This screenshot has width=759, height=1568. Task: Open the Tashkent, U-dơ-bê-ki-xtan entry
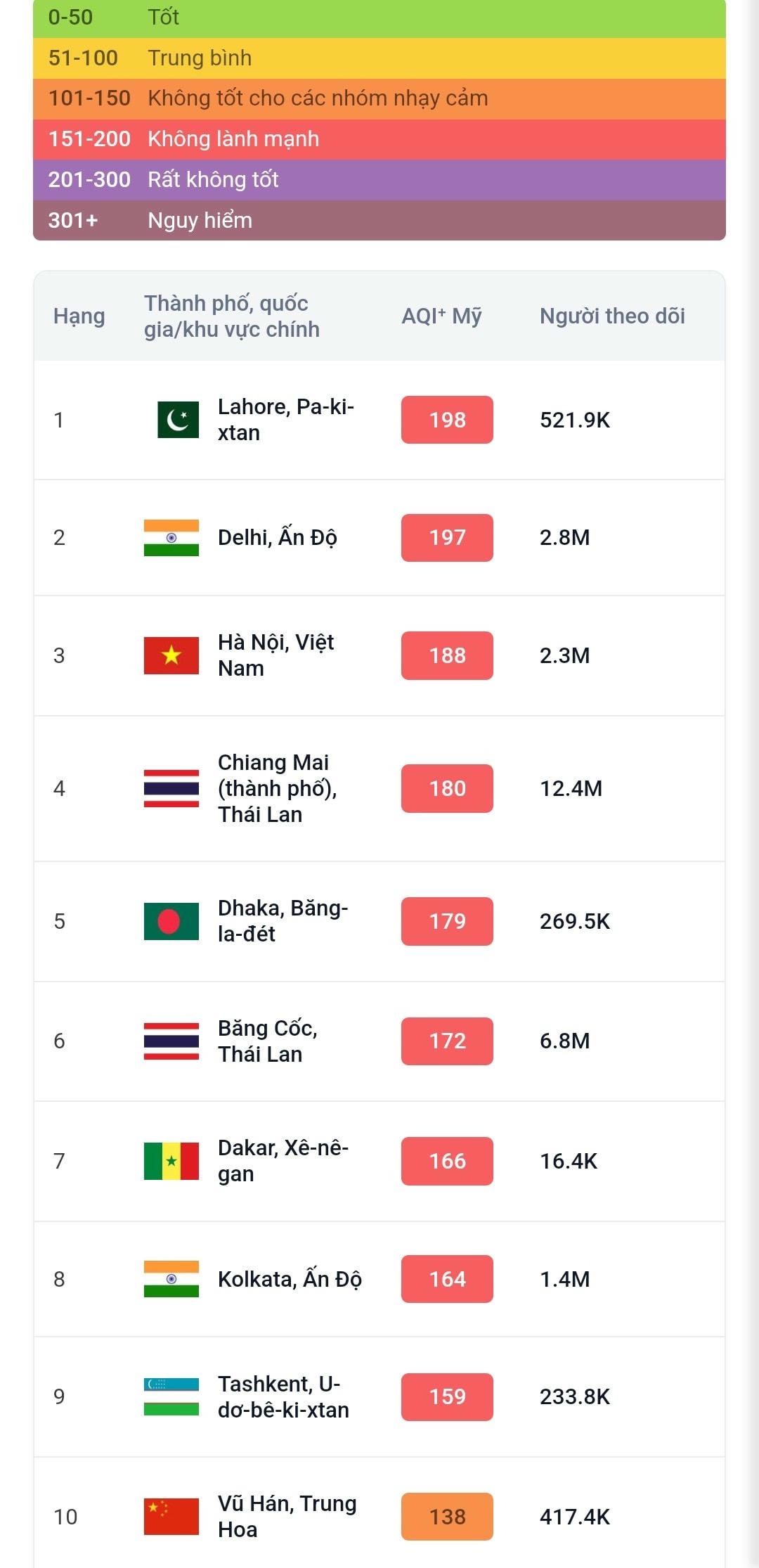point(283,1397)
